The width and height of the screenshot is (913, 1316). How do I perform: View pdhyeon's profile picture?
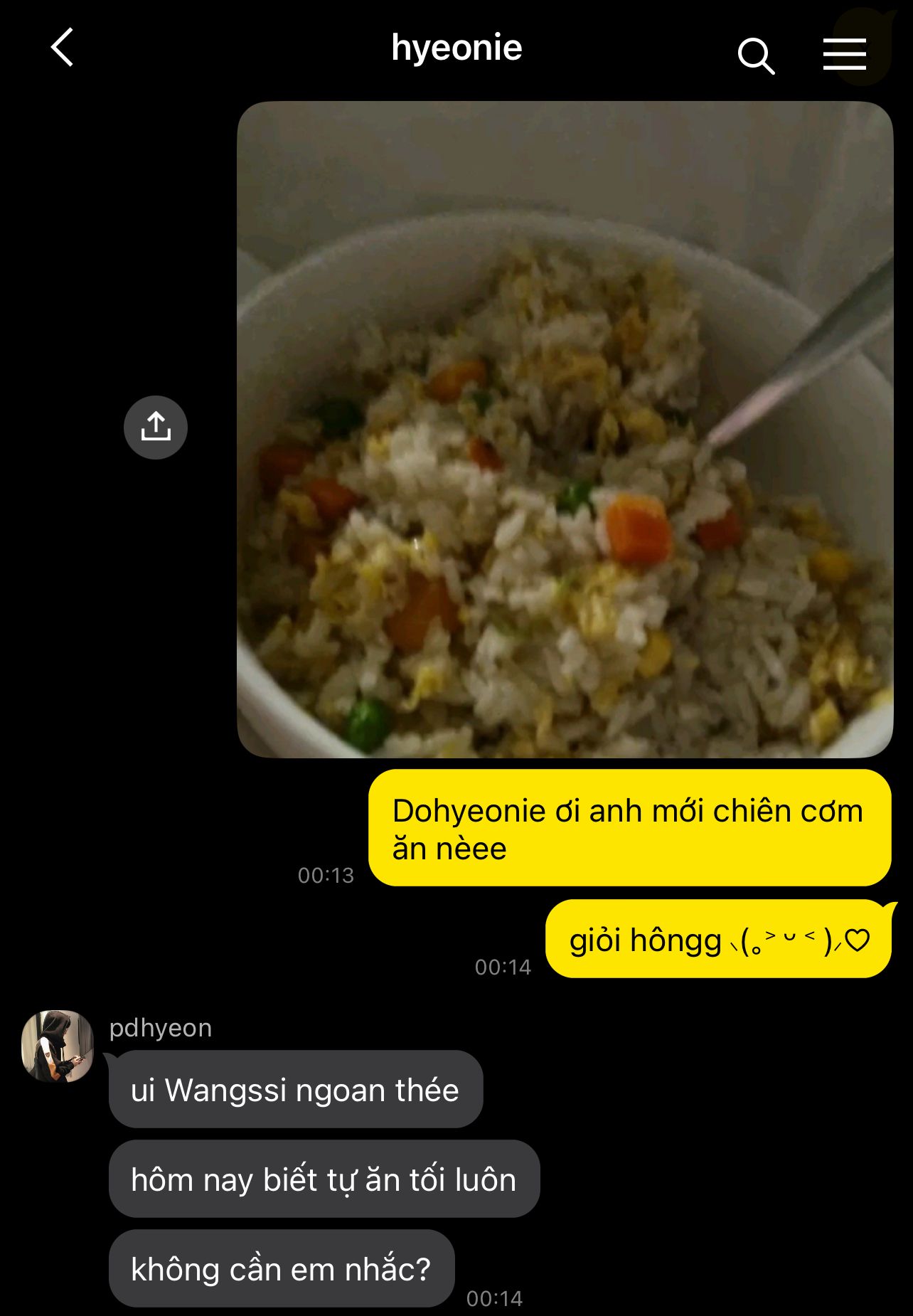58,1046
